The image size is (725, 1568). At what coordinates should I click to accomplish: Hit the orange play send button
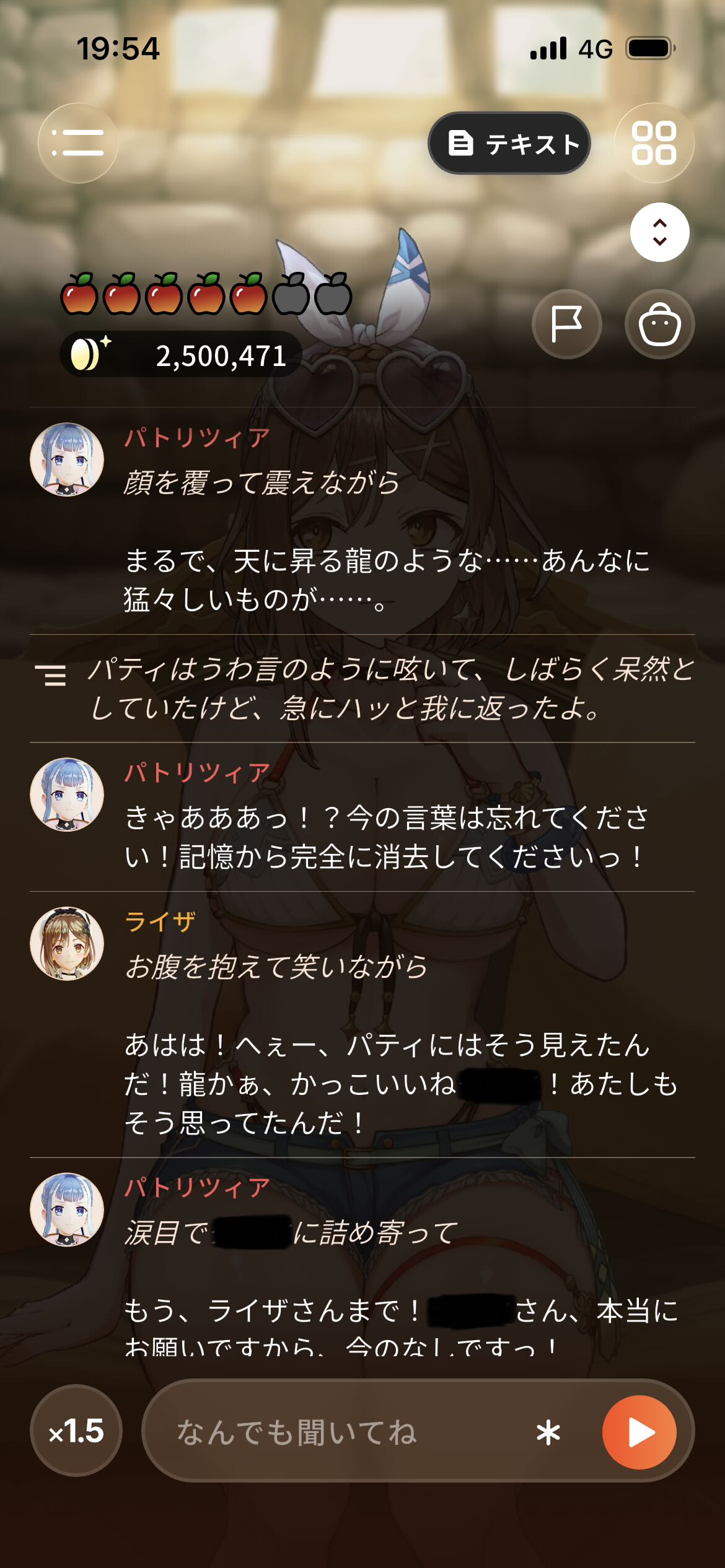[639, 1432]
